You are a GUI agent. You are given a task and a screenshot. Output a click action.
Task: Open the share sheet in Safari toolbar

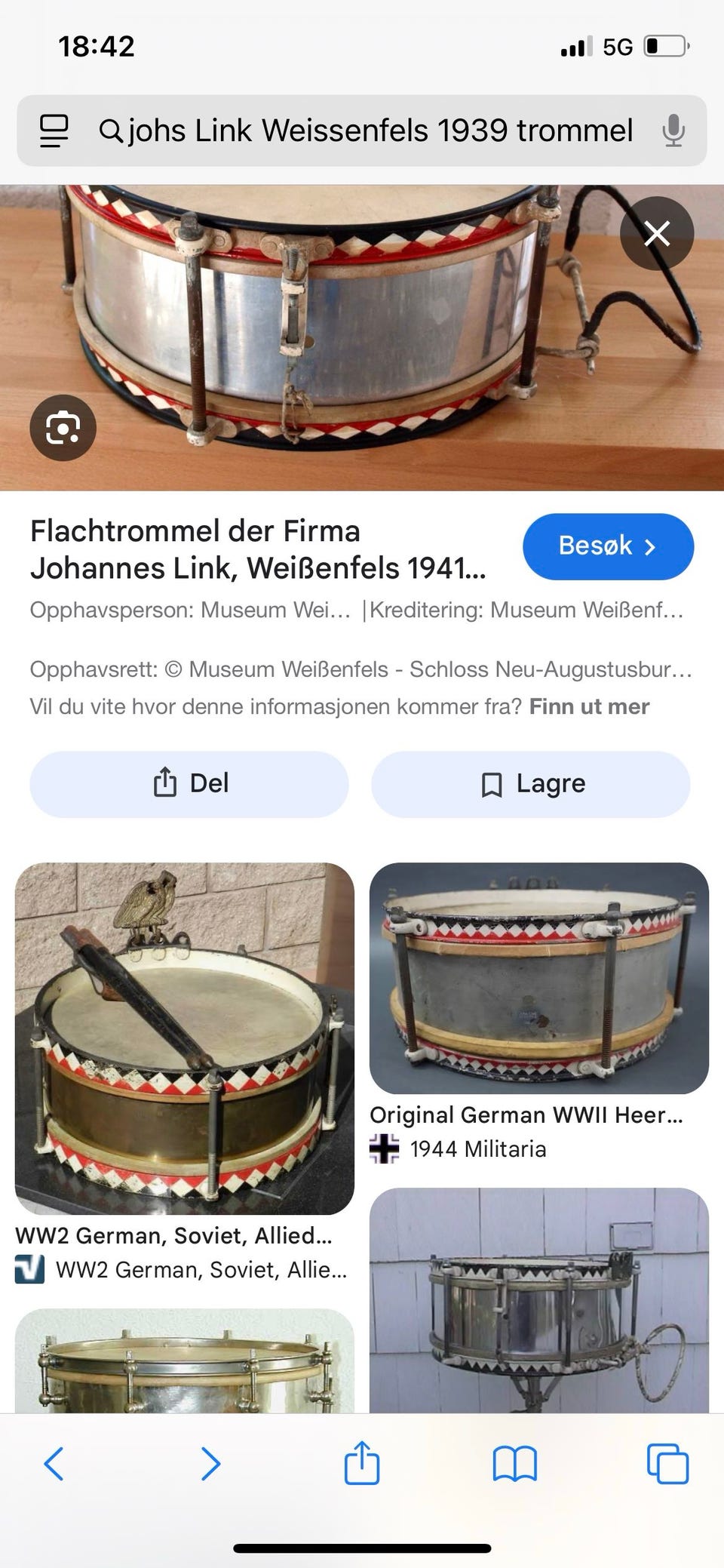coord(362,1462)
